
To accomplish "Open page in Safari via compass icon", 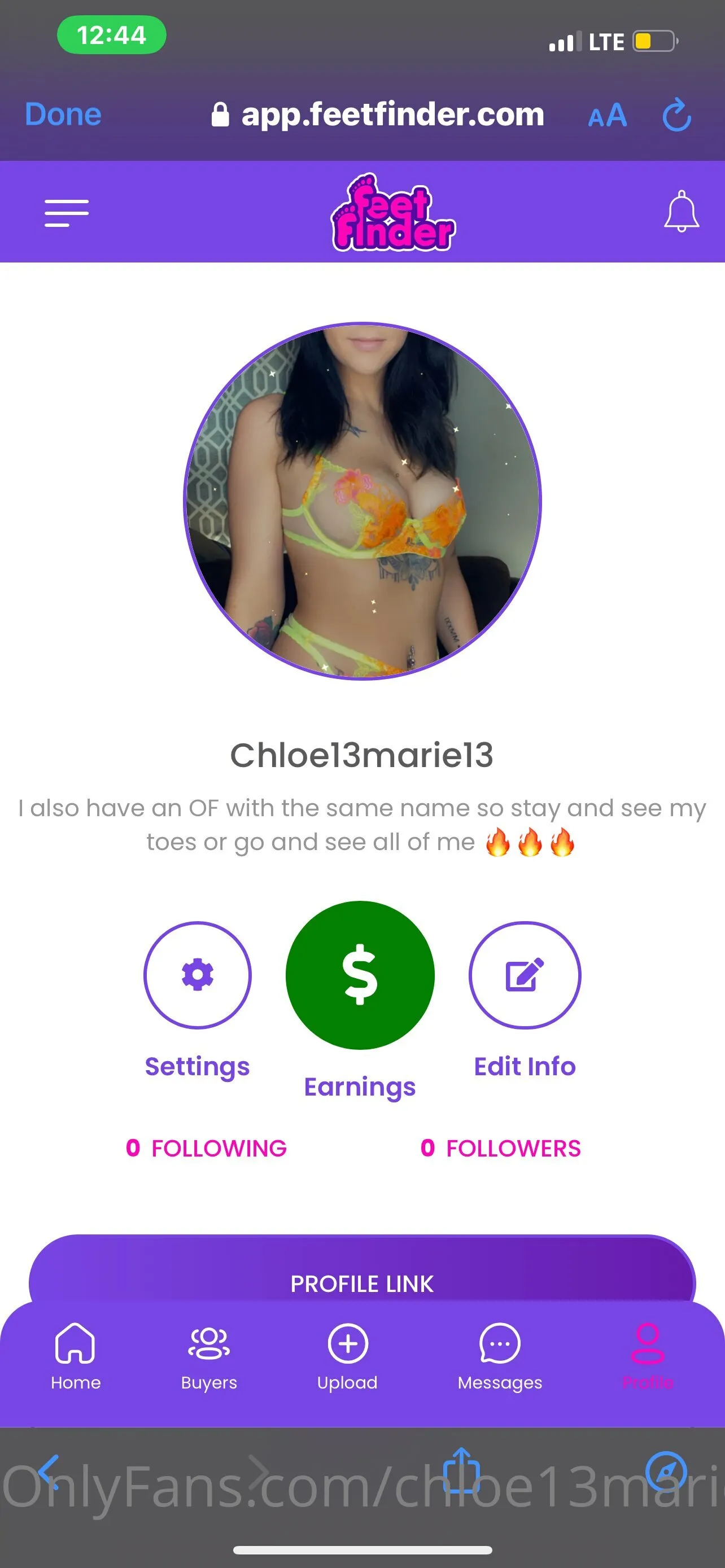I will tap(667, 1472).
